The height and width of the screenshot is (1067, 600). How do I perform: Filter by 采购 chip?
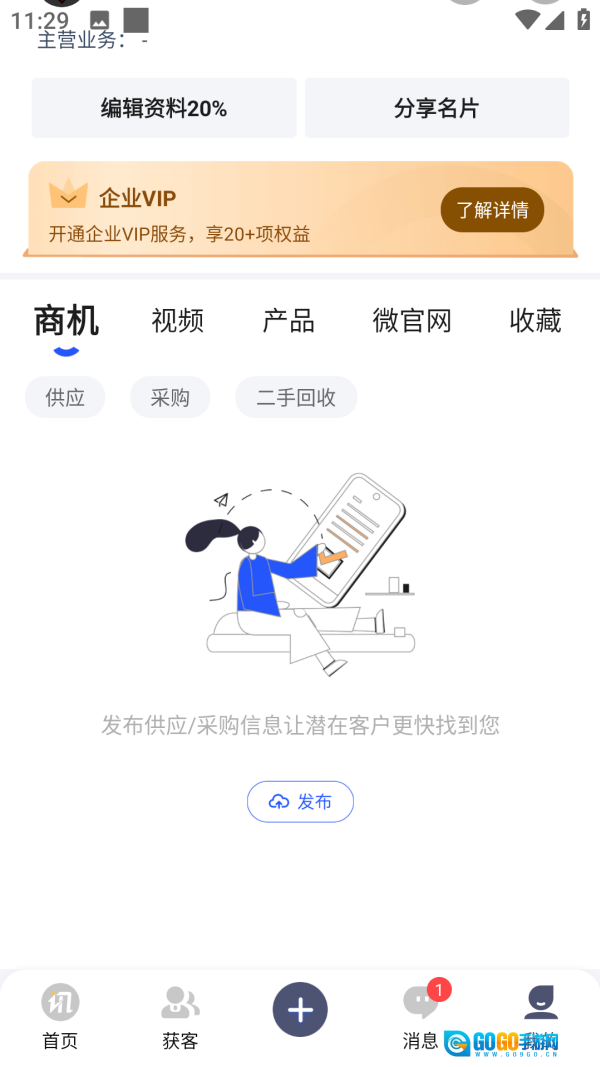(170, 397)
